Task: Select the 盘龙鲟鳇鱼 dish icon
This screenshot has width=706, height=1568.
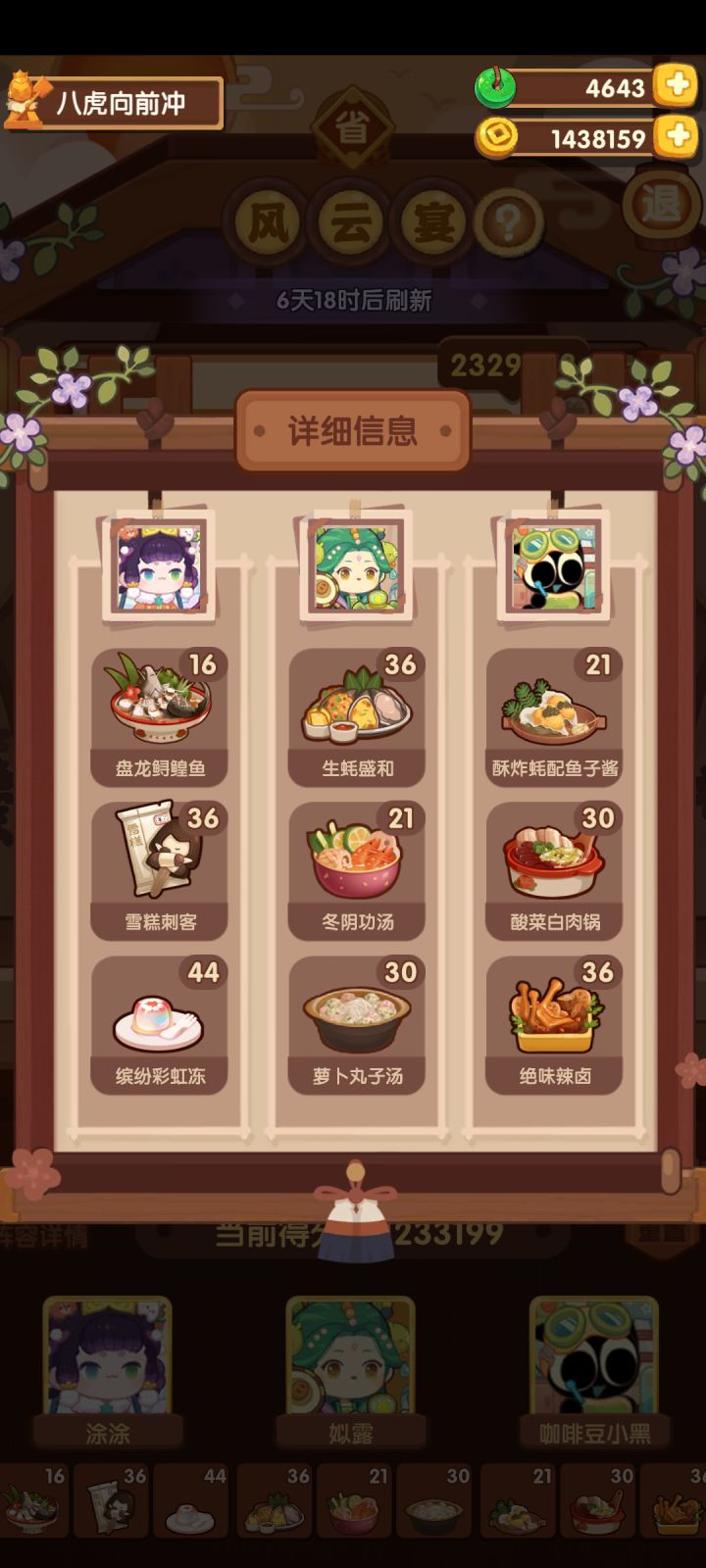Action: tap(159, 706)
